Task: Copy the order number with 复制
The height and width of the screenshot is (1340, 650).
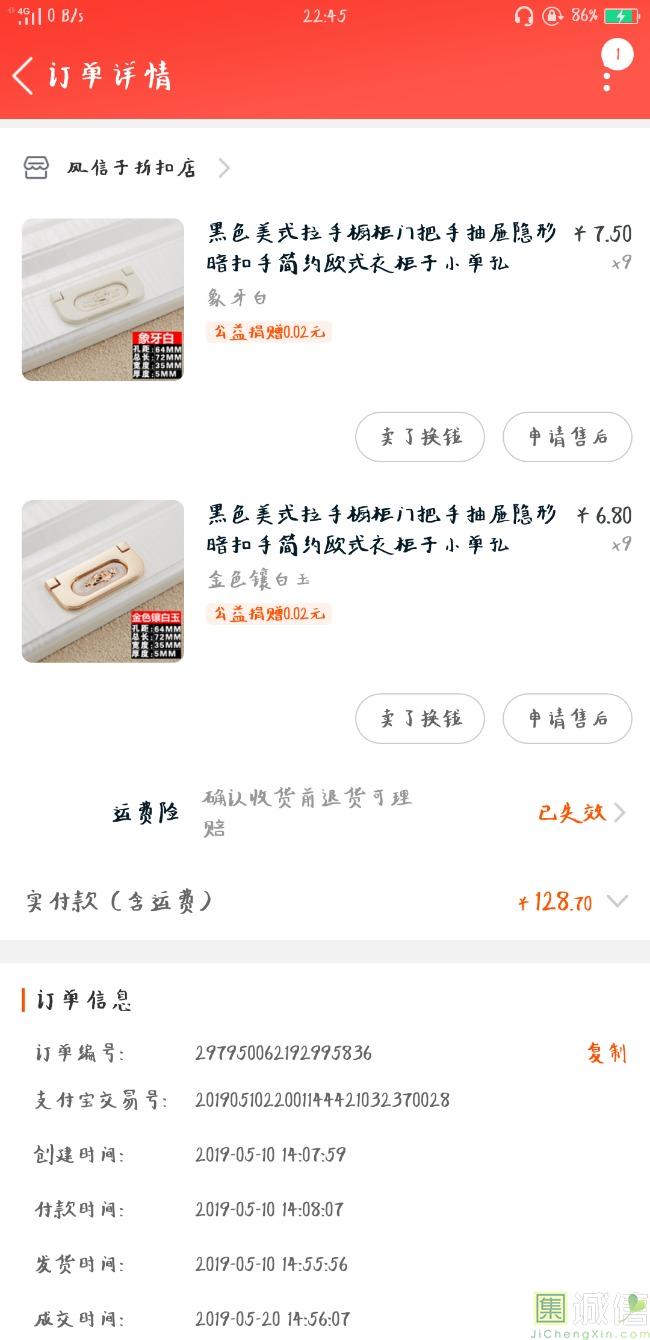Action: pos(606,1053)
